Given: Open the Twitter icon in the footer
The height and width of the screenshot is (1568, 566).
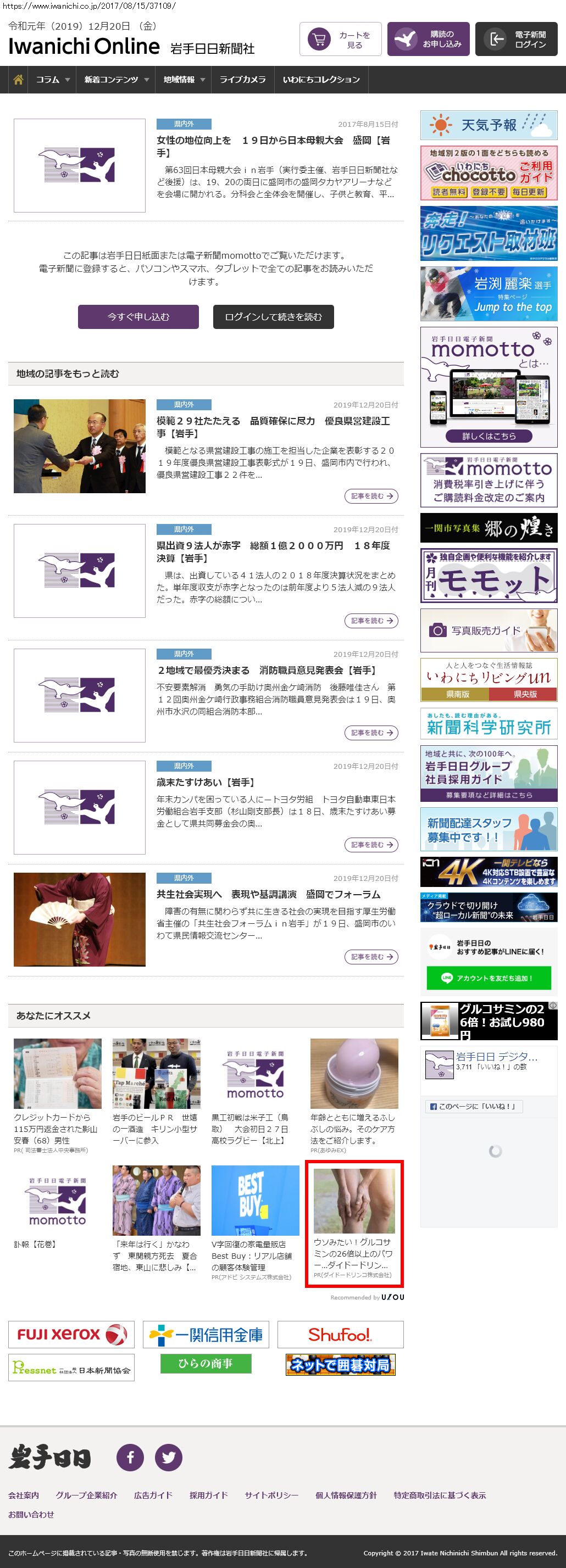Looking at the screenshot, I should pyautogui.click(x=169, y=1457).
